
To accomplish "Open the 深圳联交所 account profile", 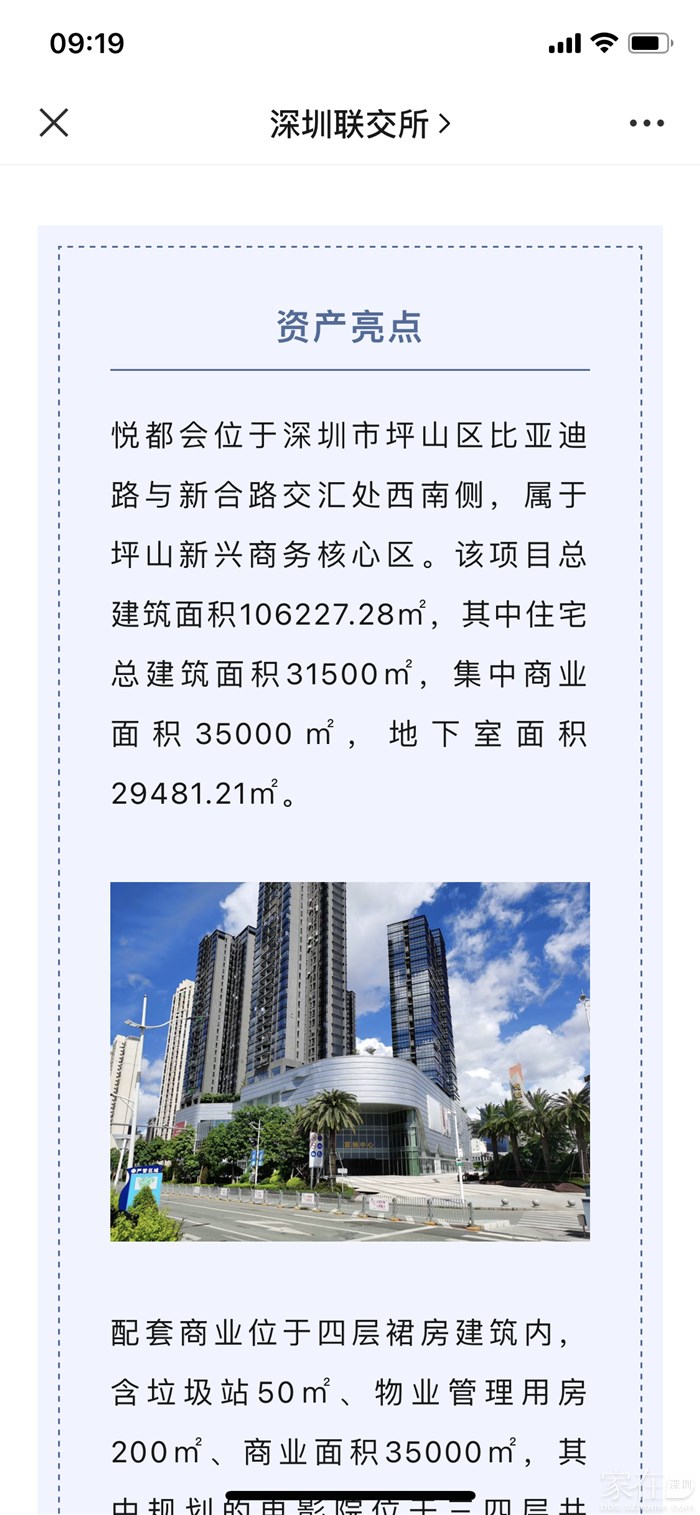I will click(360, 124).
